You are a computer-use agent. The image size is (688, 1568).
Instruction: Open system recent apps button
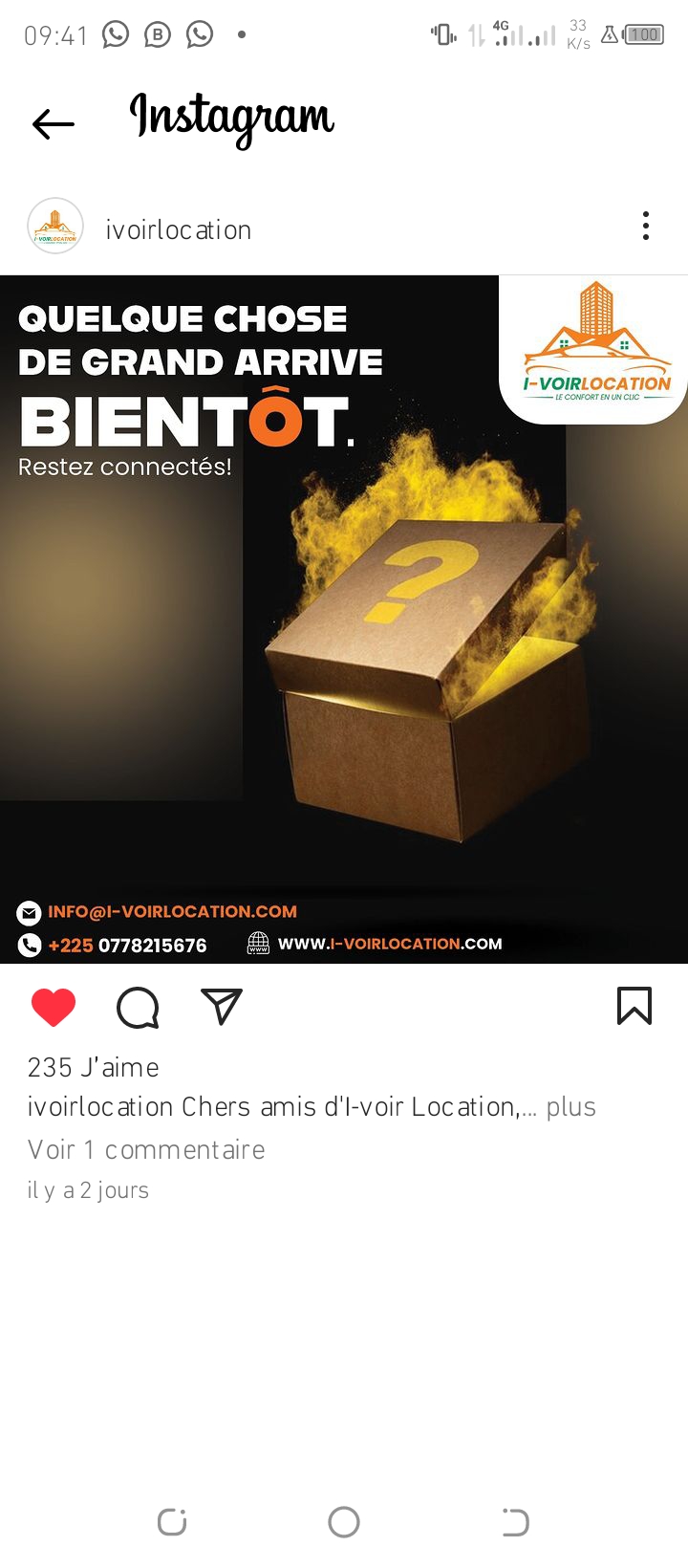(172, 1522)
